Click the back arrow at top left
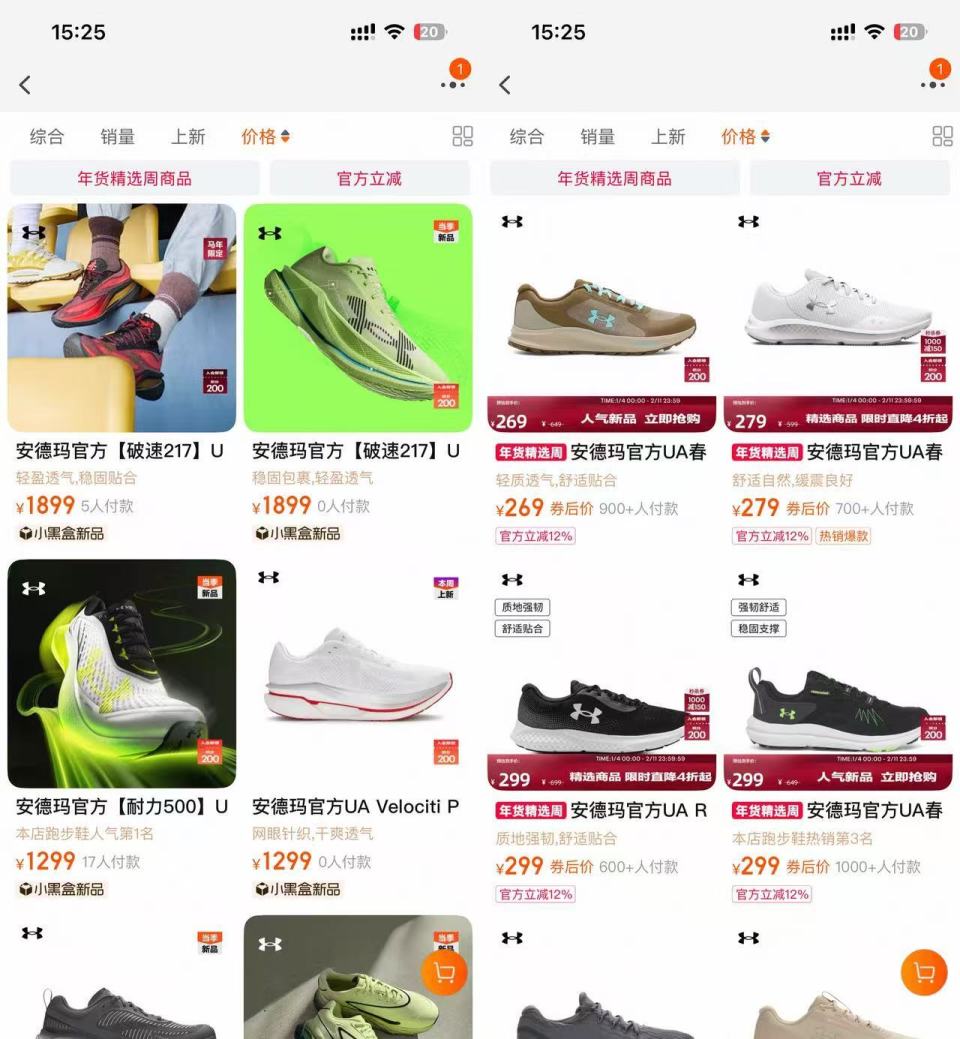This screenshot has height=1039, width=960. point(24,85)
